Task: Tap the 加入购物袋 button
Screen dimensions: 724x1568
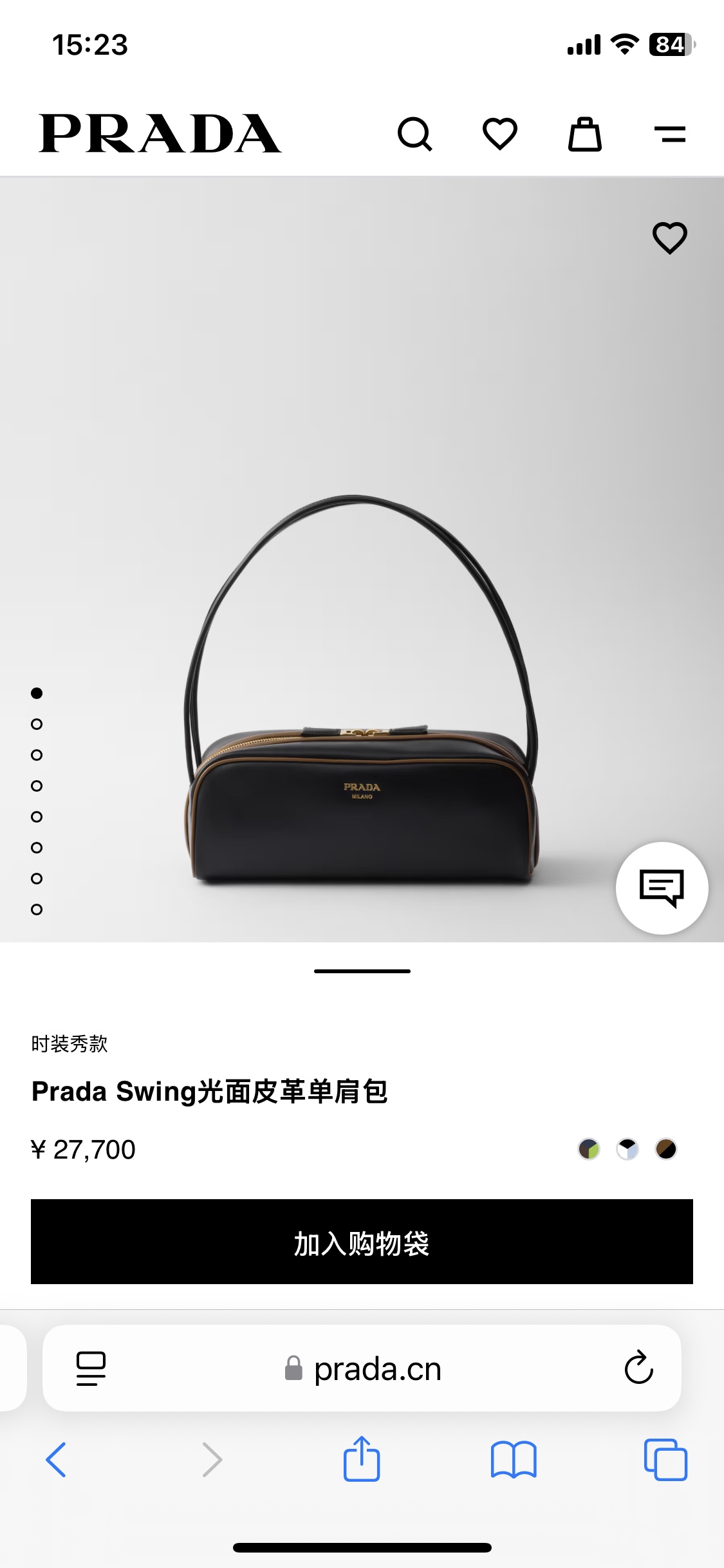Action: (362, 1242)
